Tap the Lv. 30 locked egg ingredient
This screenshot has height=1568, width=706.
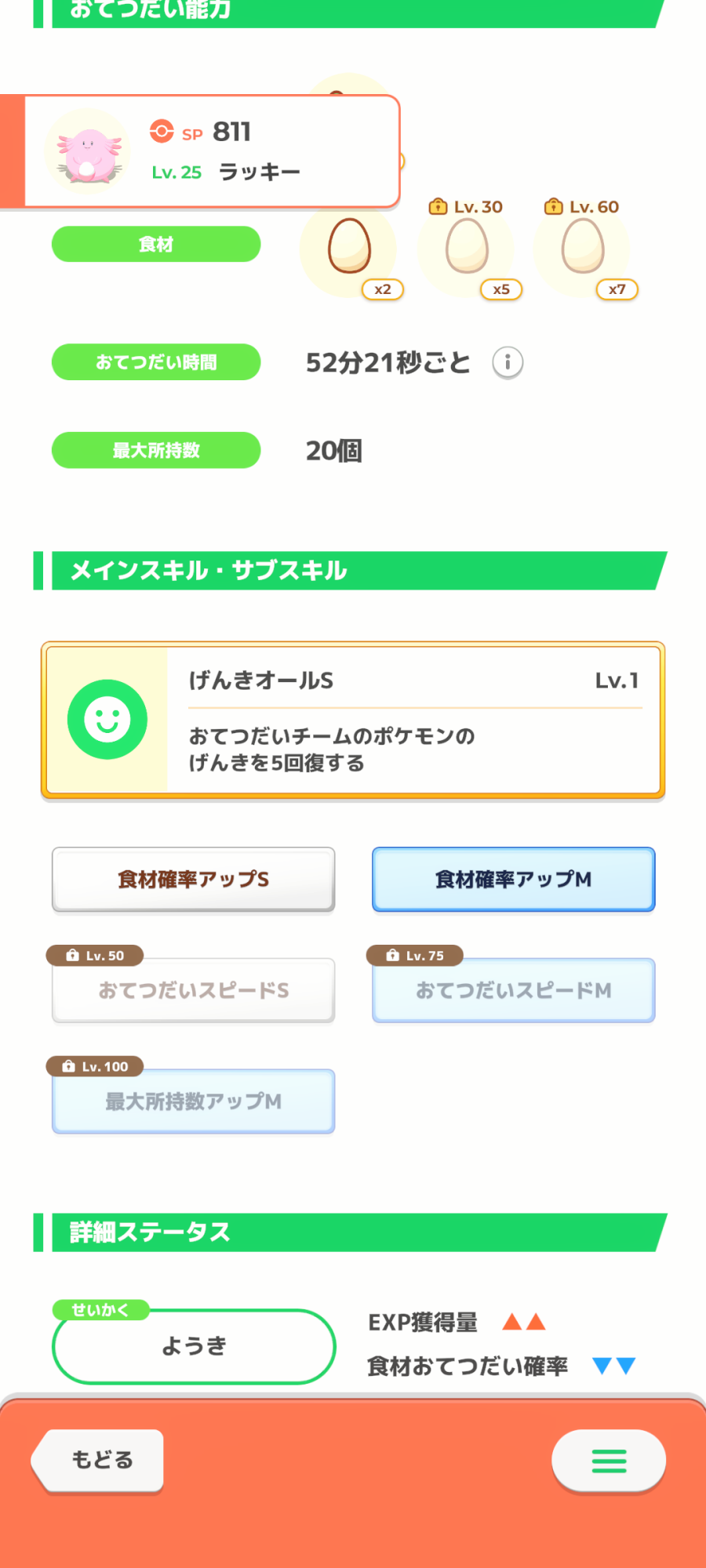click(467, 247)
